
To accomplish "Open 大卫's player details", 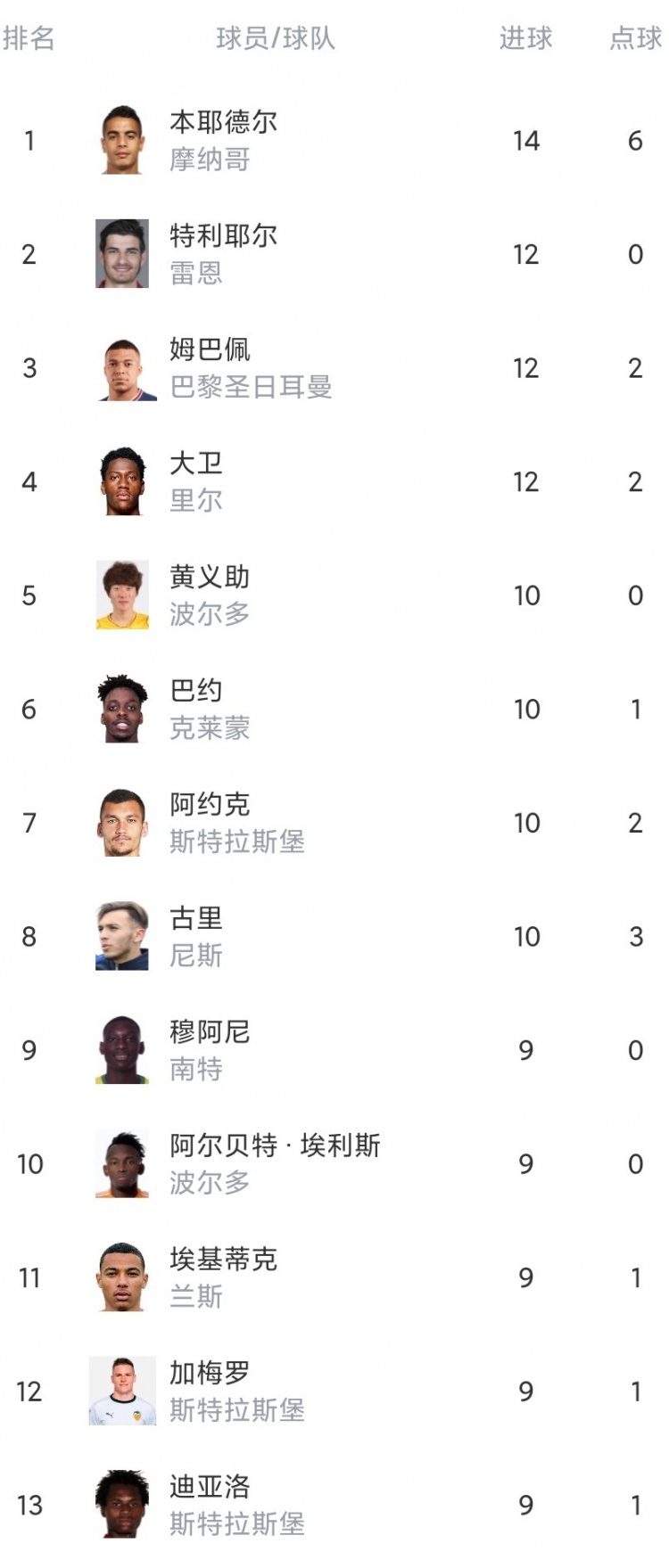I will click(x=196, y=464).
